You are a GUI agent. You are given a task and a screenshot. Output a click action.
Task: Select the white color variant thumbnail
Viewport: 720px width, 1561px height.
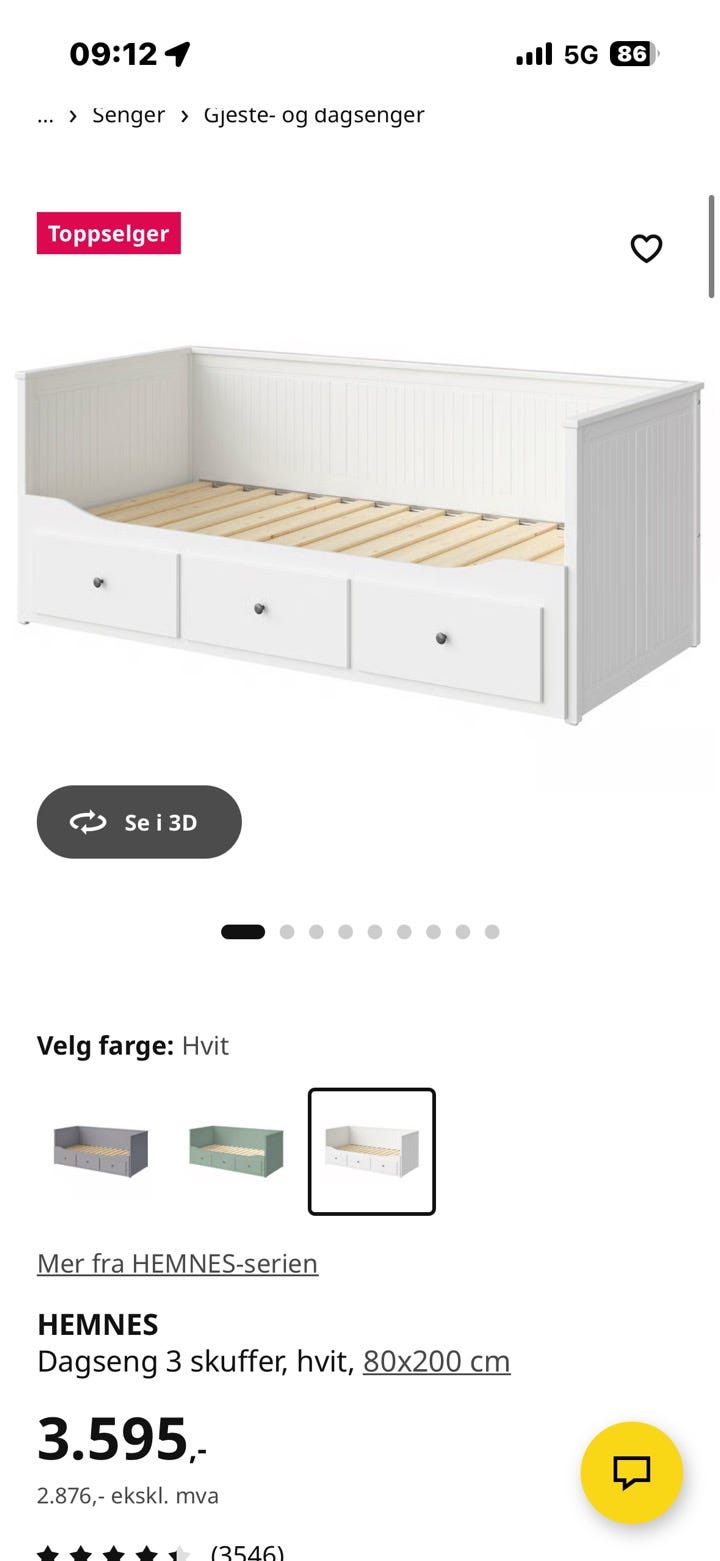pos(372,1150)
